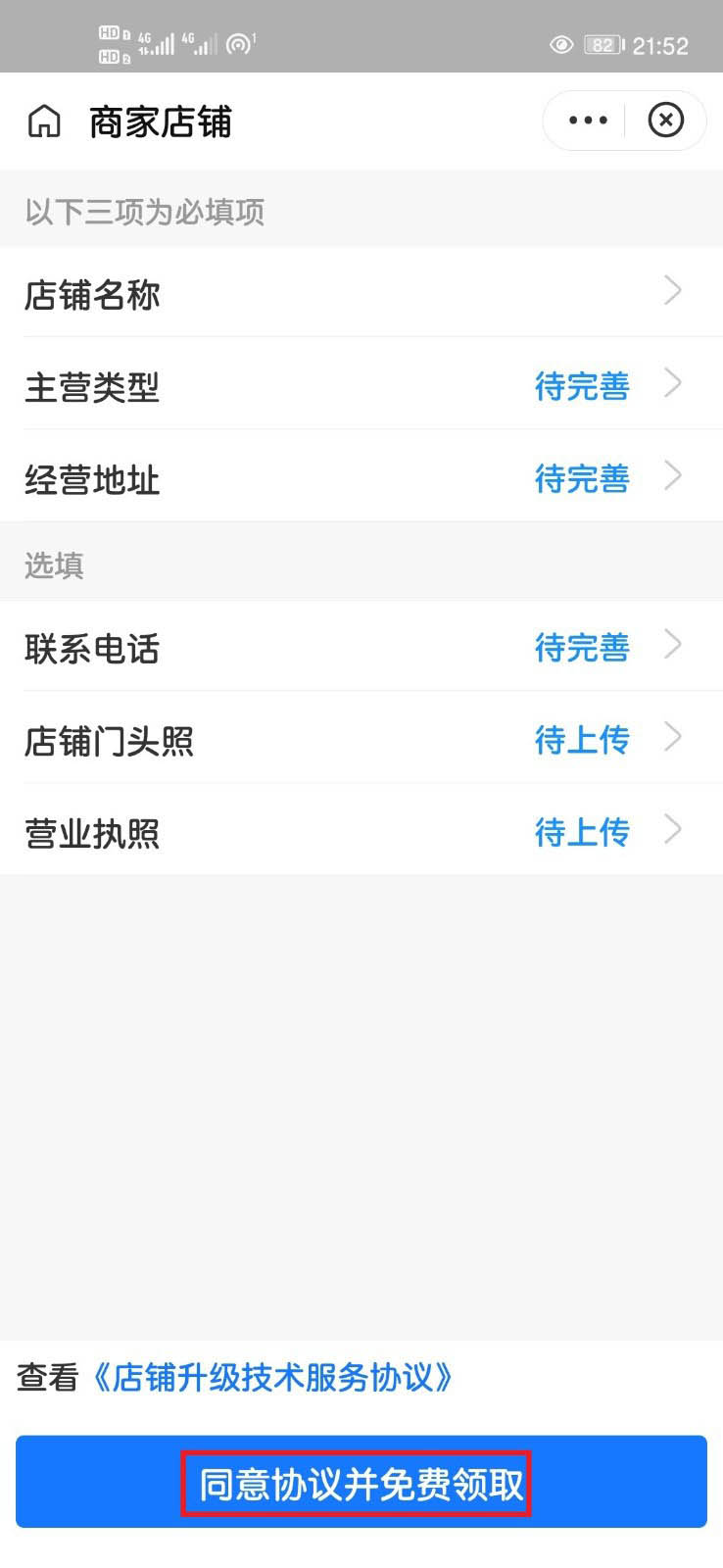The image size is (723, 1568).
Task: Tap 待上传 next to 店铺门头照
Action: (x=582, y=742)
